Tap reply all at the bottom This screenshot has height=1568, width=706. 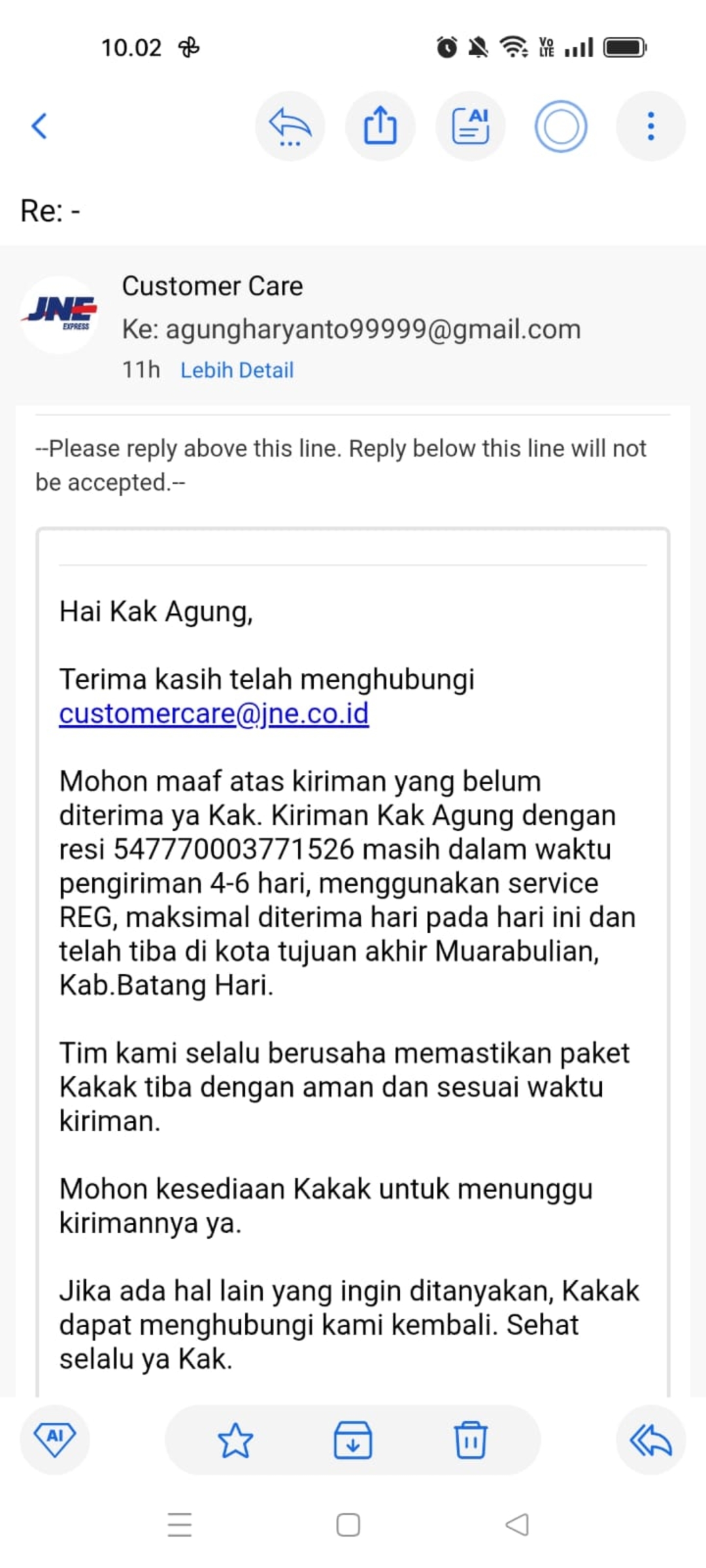pos(650,1441)
